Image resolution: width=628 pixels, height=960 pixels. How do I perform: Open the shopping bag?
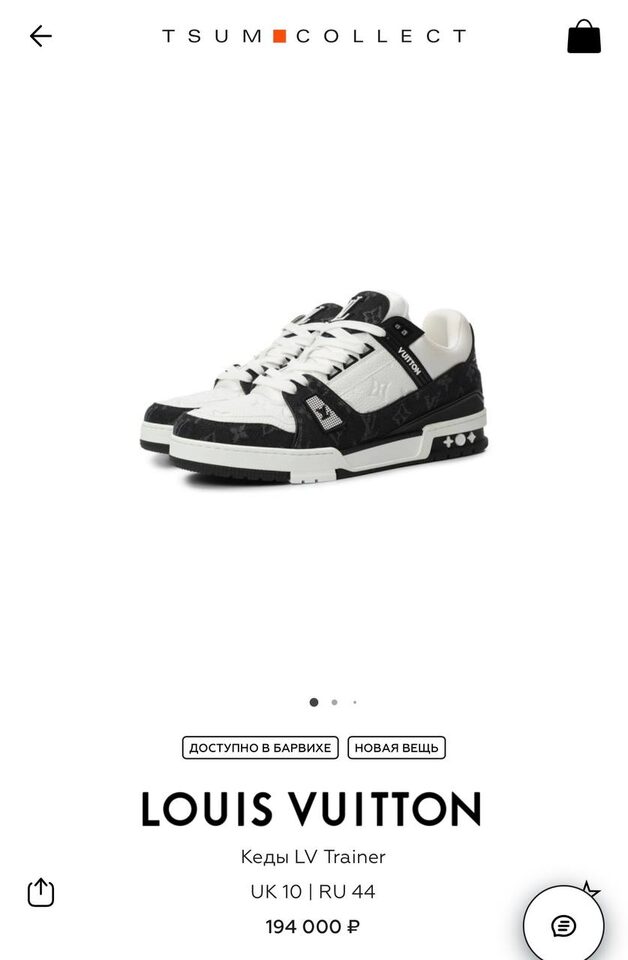(x=584, y=36)
